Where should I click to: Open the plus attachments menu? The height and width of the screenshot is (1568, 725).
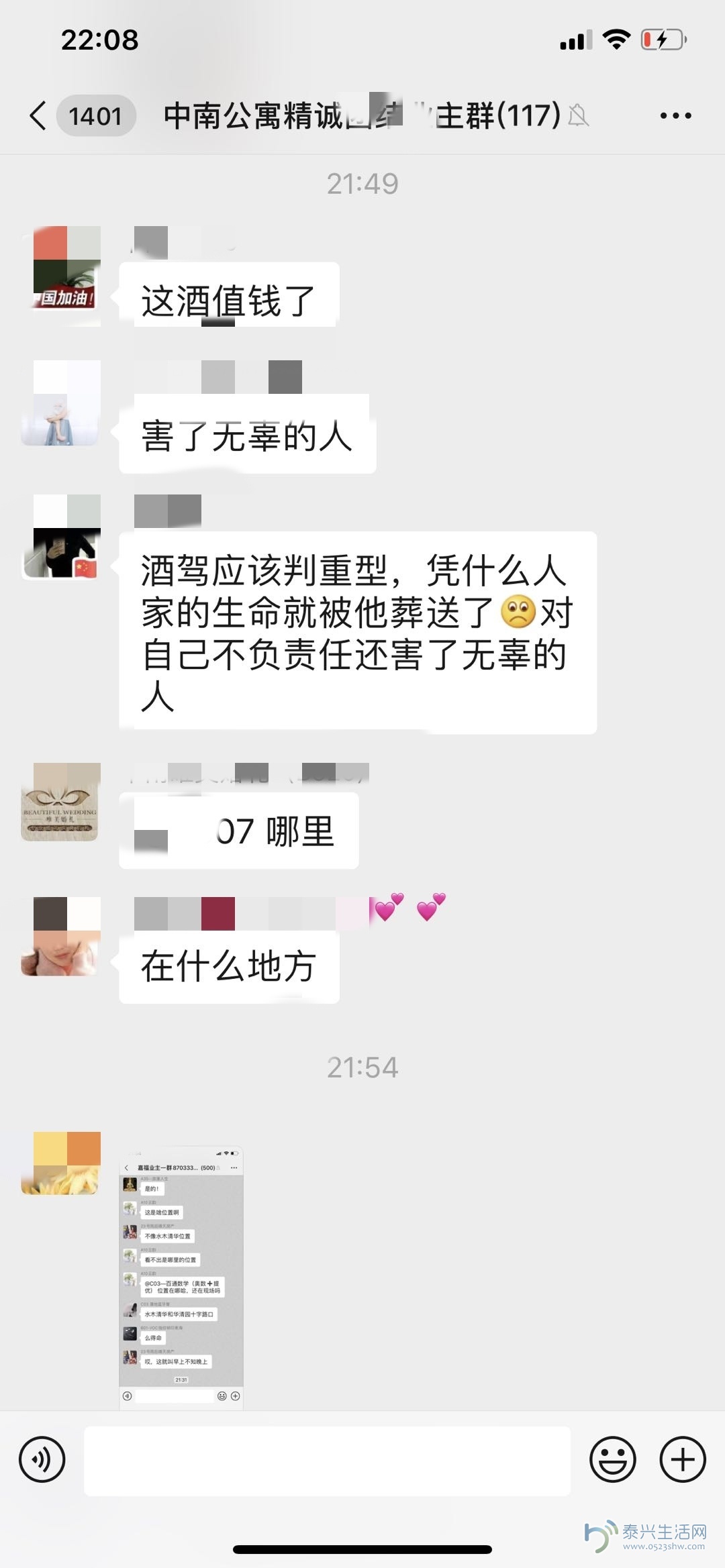tap(683, 1459)
